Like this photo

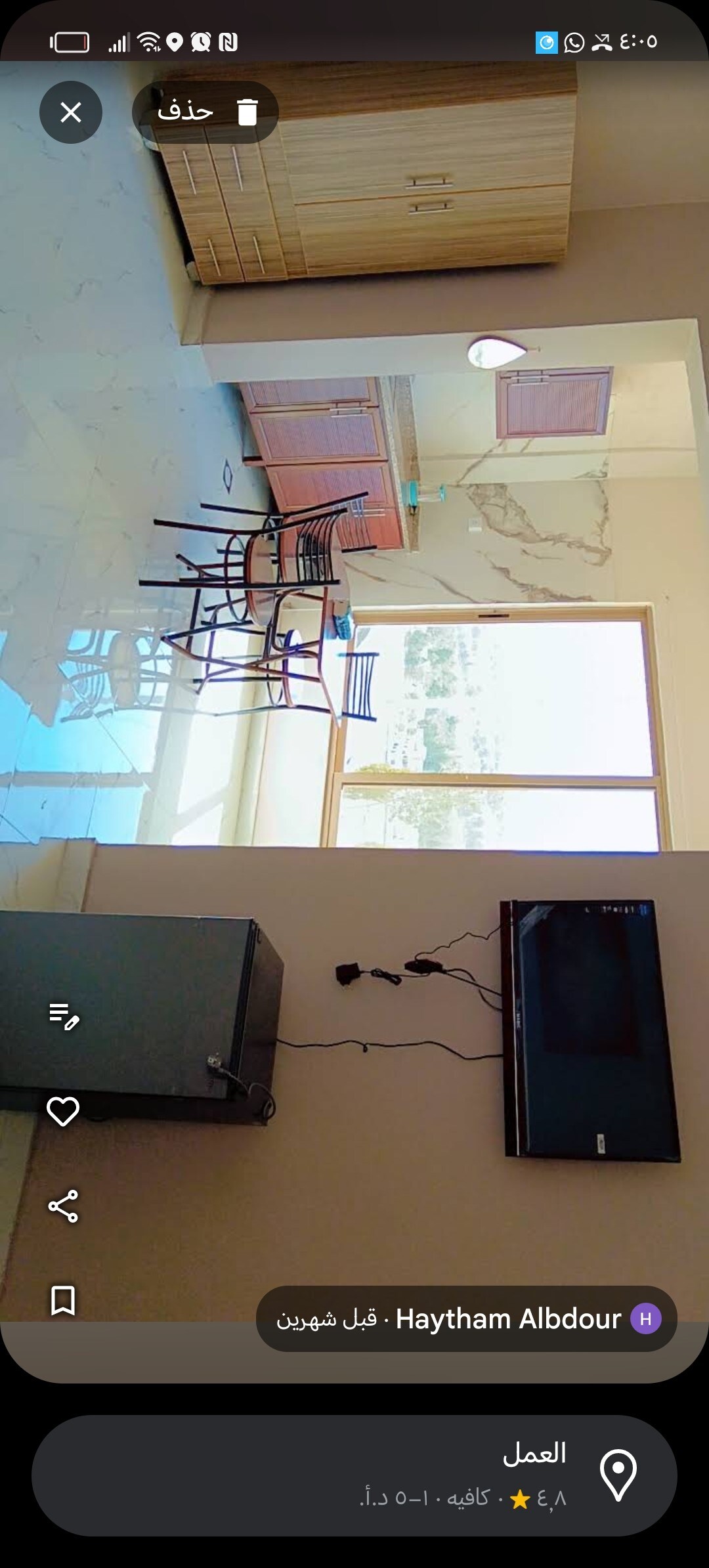[x=63, y=1111]
